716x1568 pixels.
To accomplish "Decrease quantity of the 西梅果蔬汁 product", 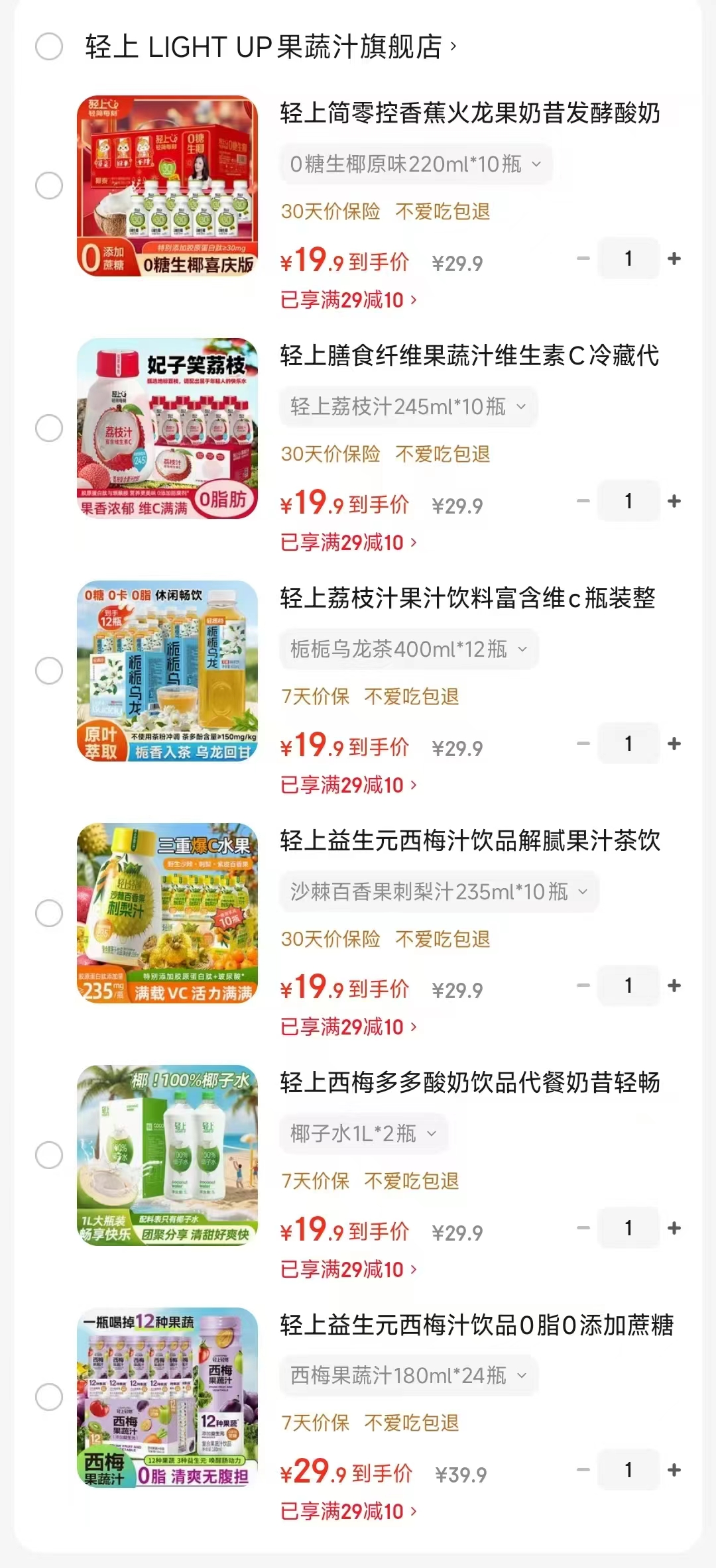I will tap(582, 1471).
